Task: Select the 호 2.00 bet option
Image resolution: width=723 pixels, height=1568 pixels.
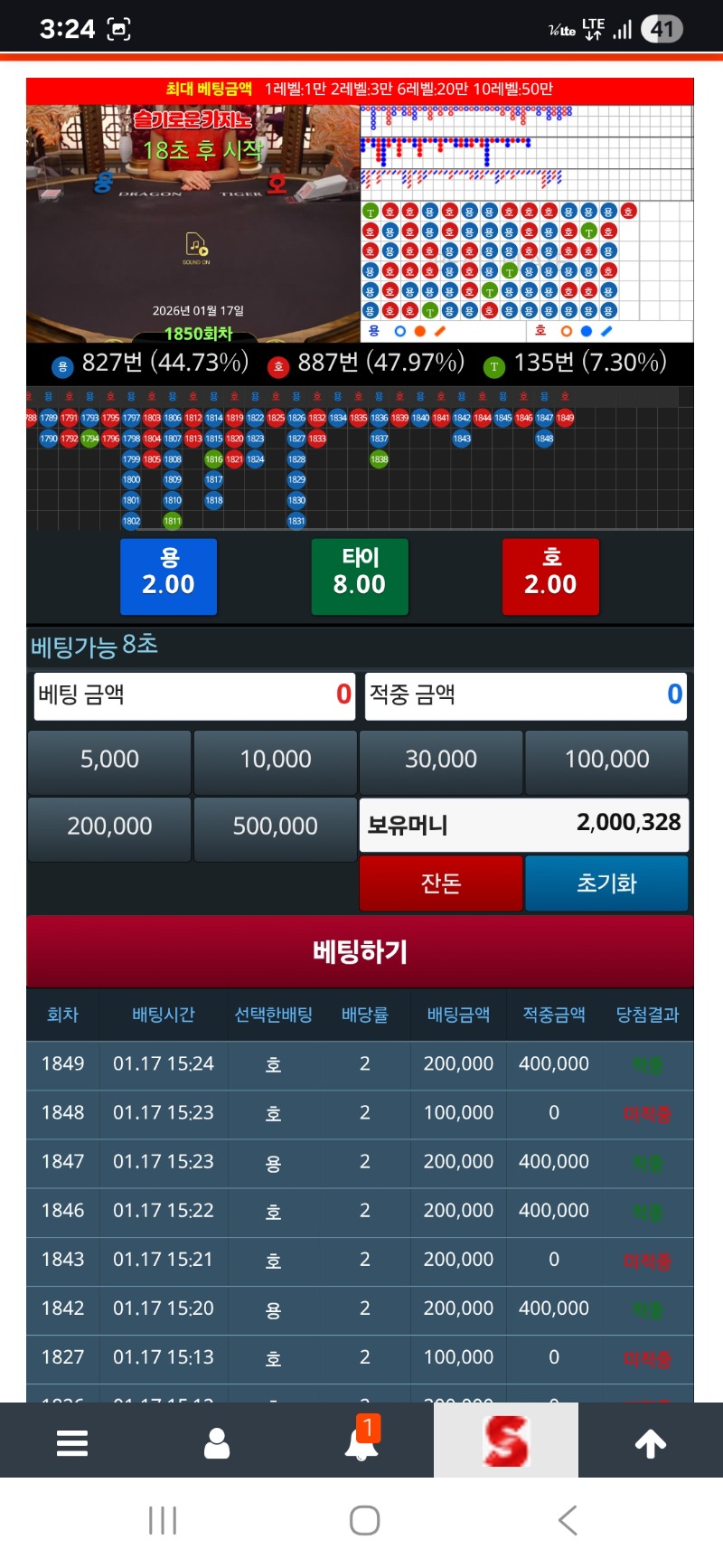Action: click(x=550, y=576)
